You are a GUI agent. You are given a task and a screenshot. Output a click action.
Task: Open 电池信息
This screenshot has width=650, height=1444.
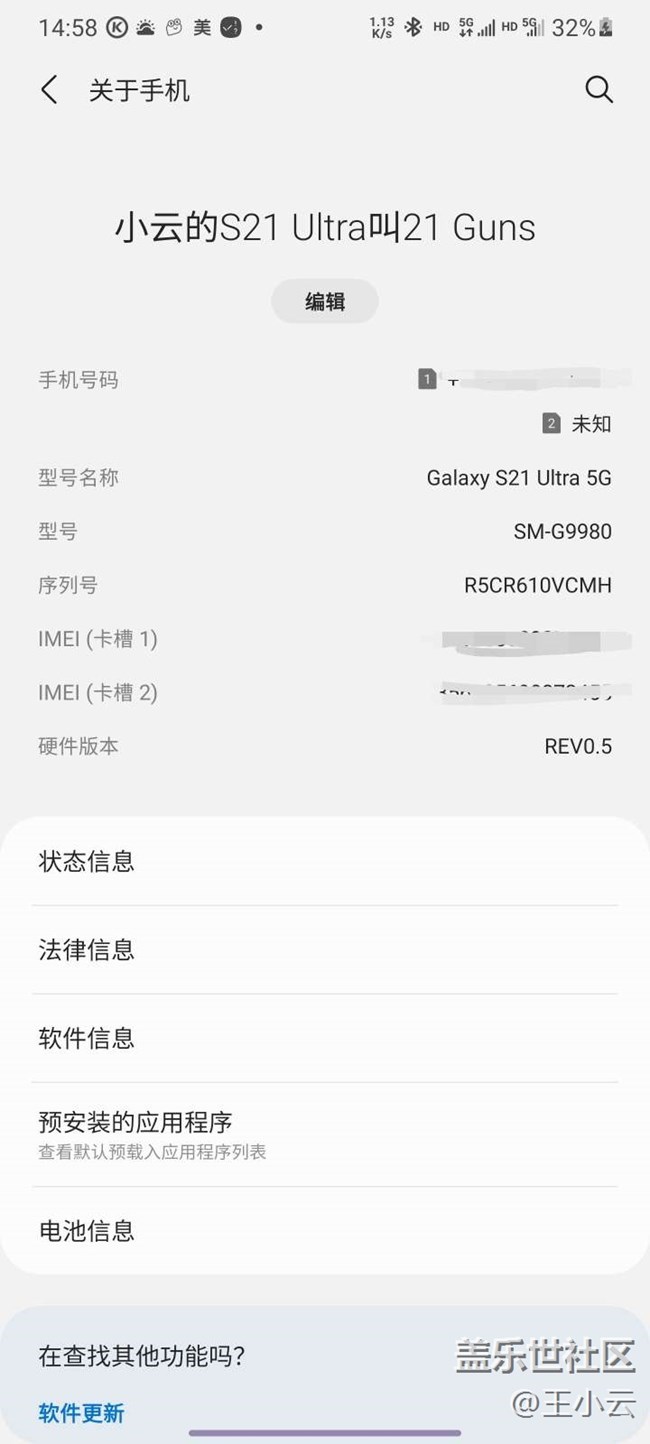coord(325,1231)
